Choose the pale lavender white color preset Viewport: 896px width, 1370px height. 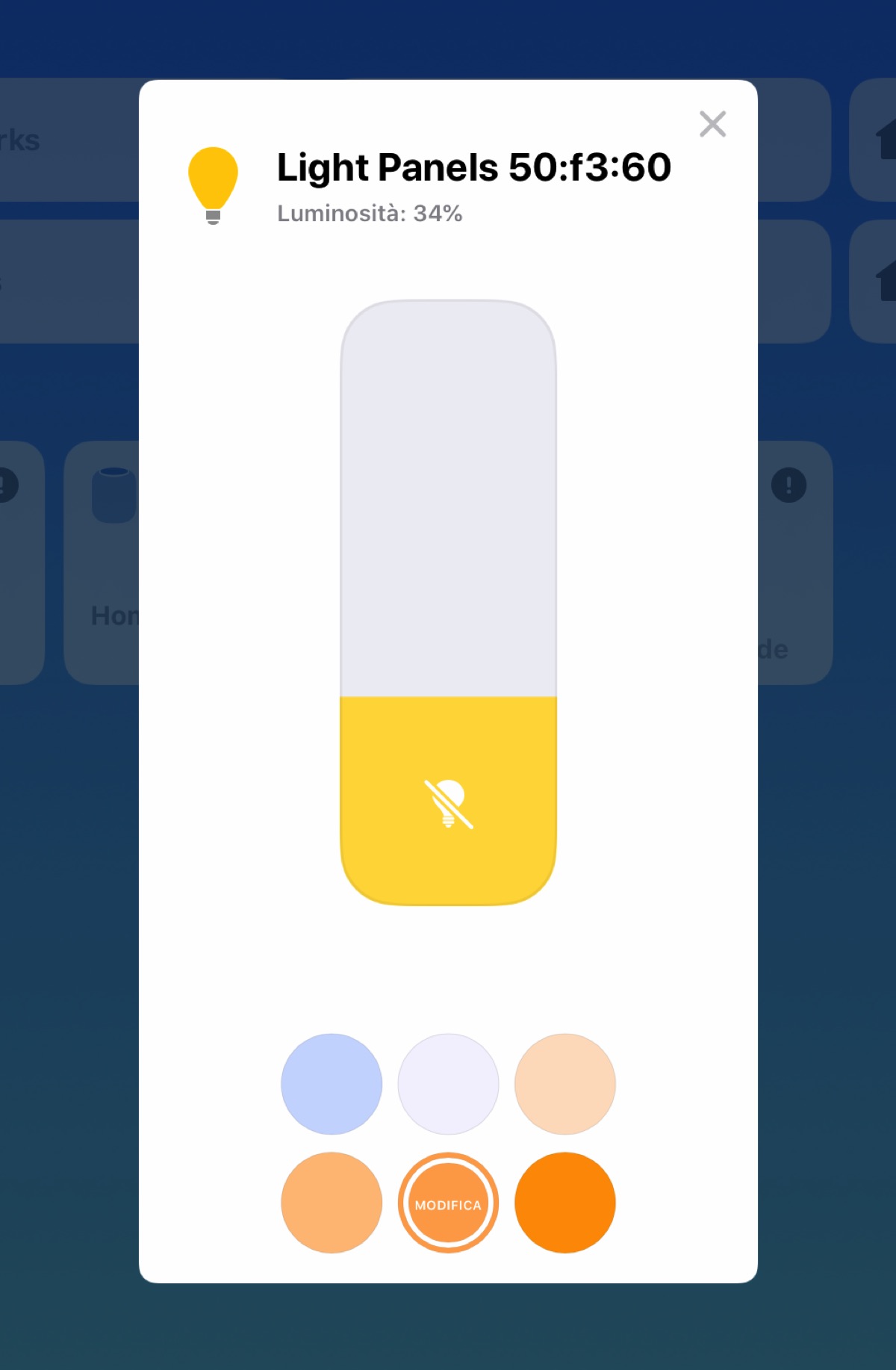pos(448,1084)
